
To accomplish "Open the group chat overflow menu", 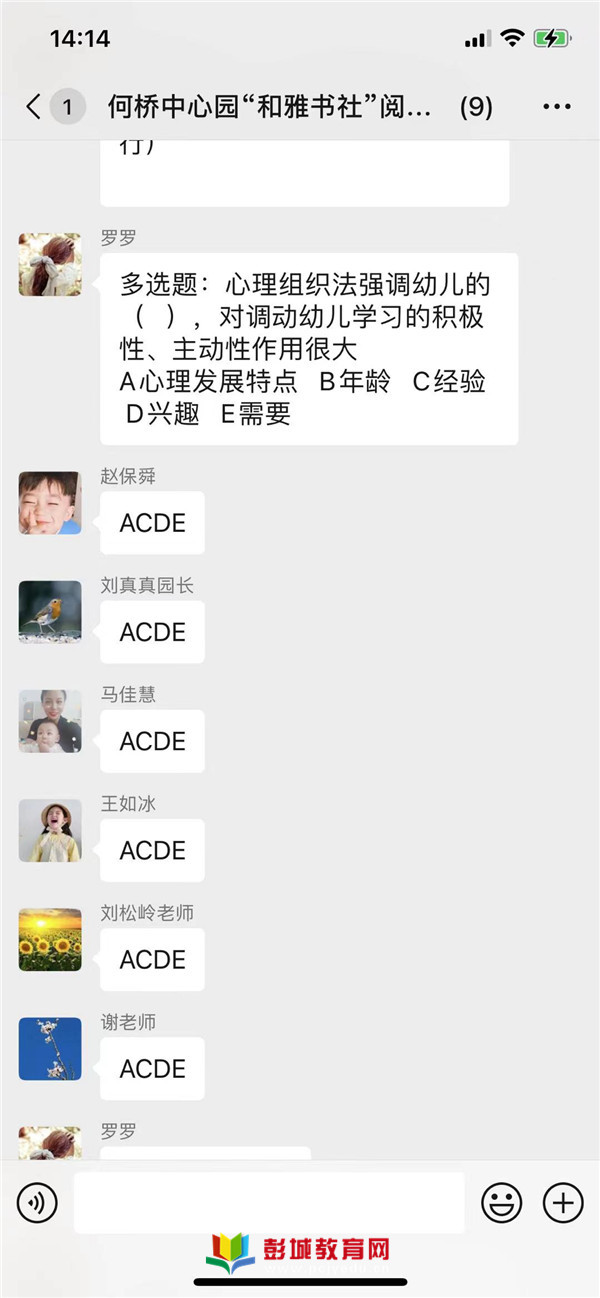I will click(556, 107).
